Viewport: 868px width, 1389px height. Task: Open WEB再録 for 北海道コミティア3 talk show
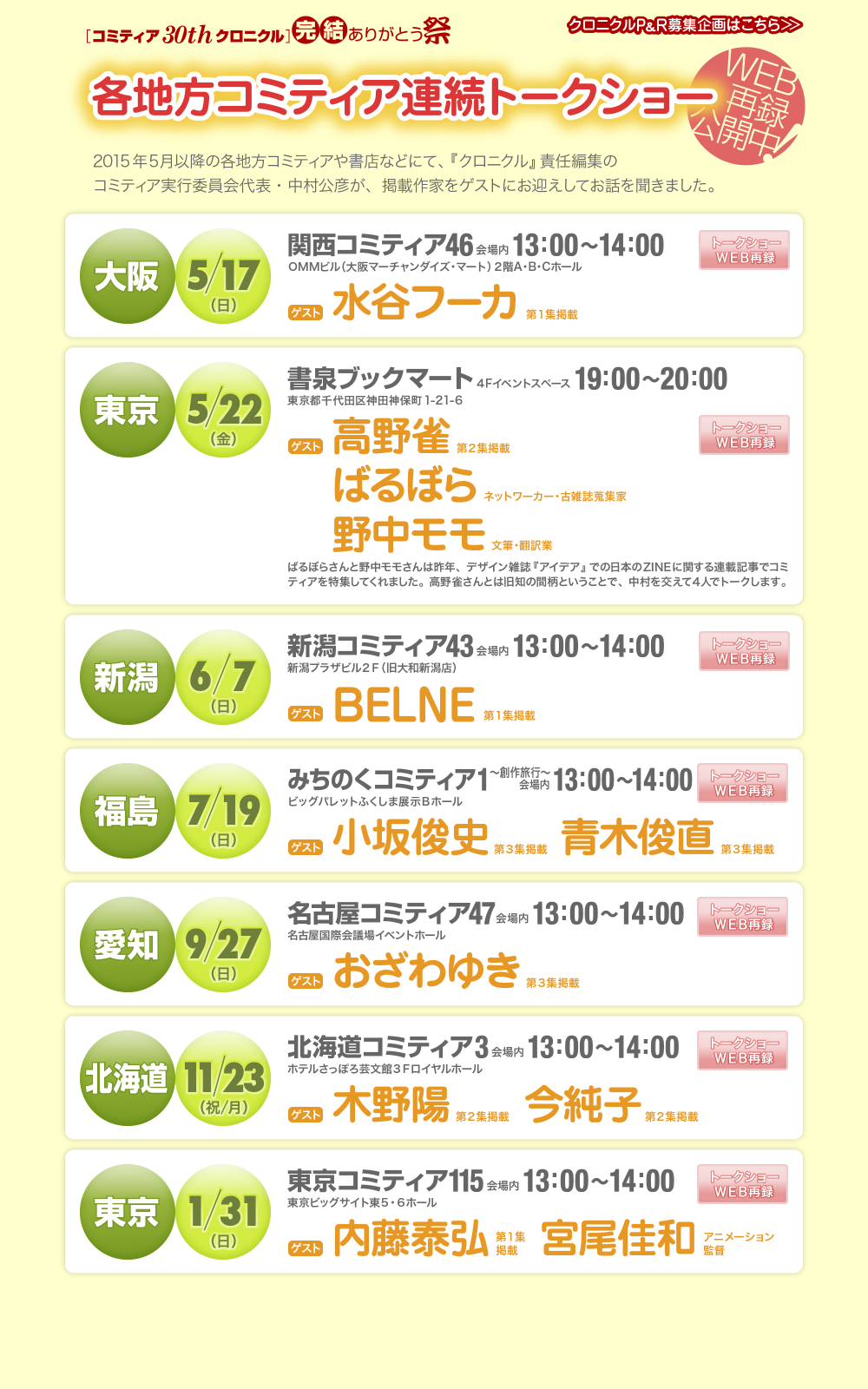click(742, 1050)
